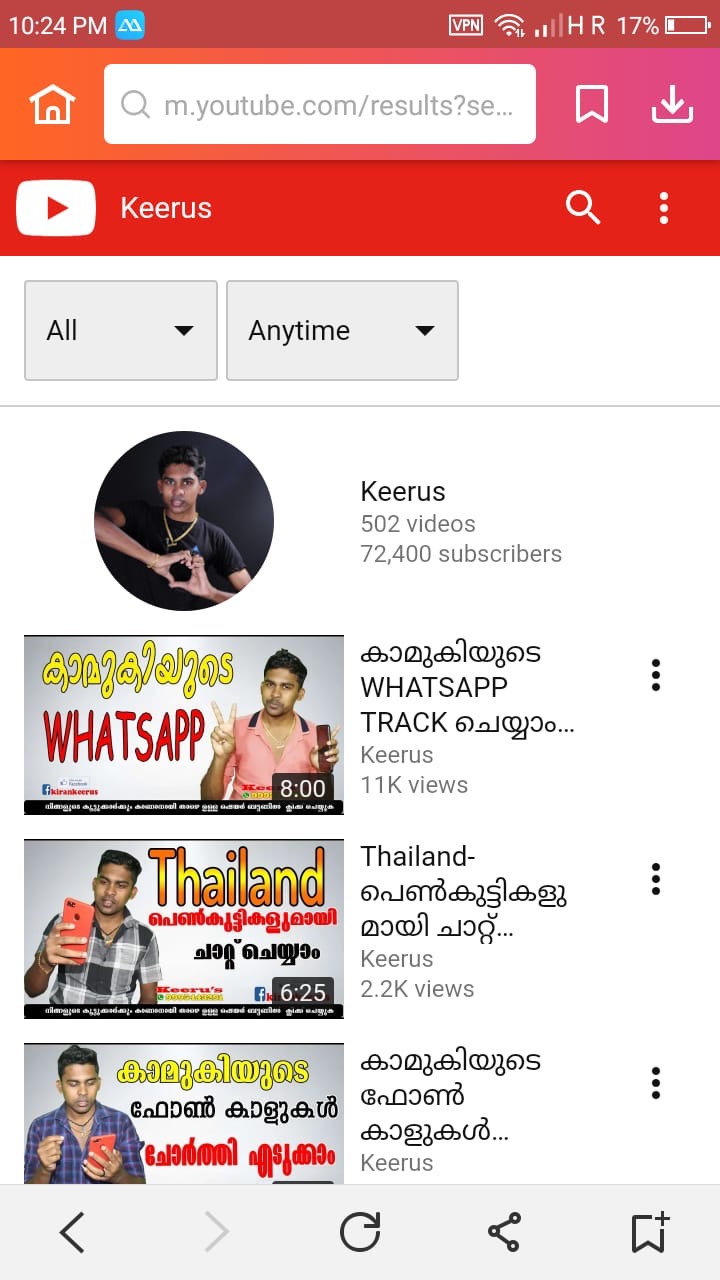Screen dimensions: 720x1280
Task: Reload the current page
Action: 360,1233
